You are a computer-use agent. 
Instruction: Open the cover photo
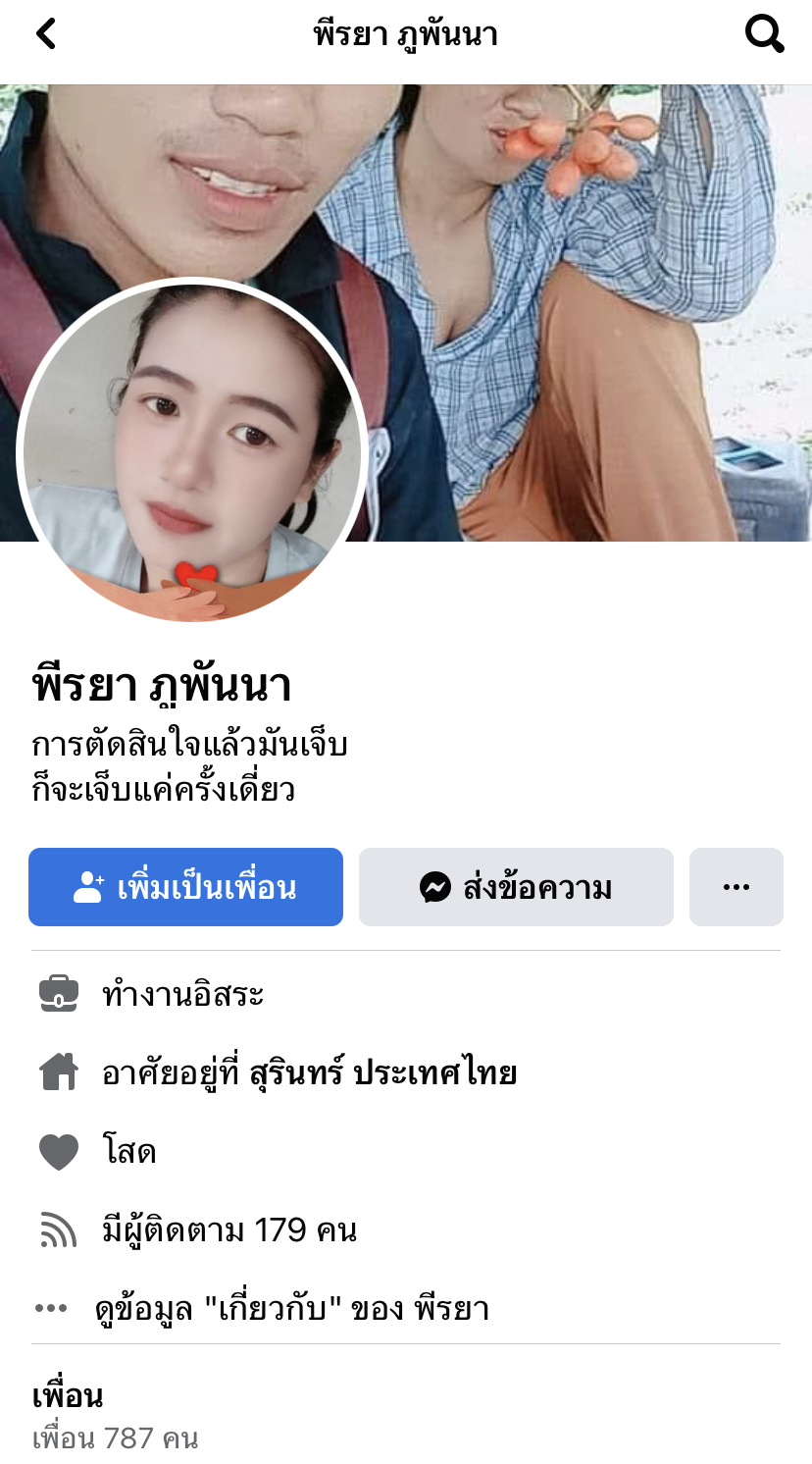(x=588, y=294)
